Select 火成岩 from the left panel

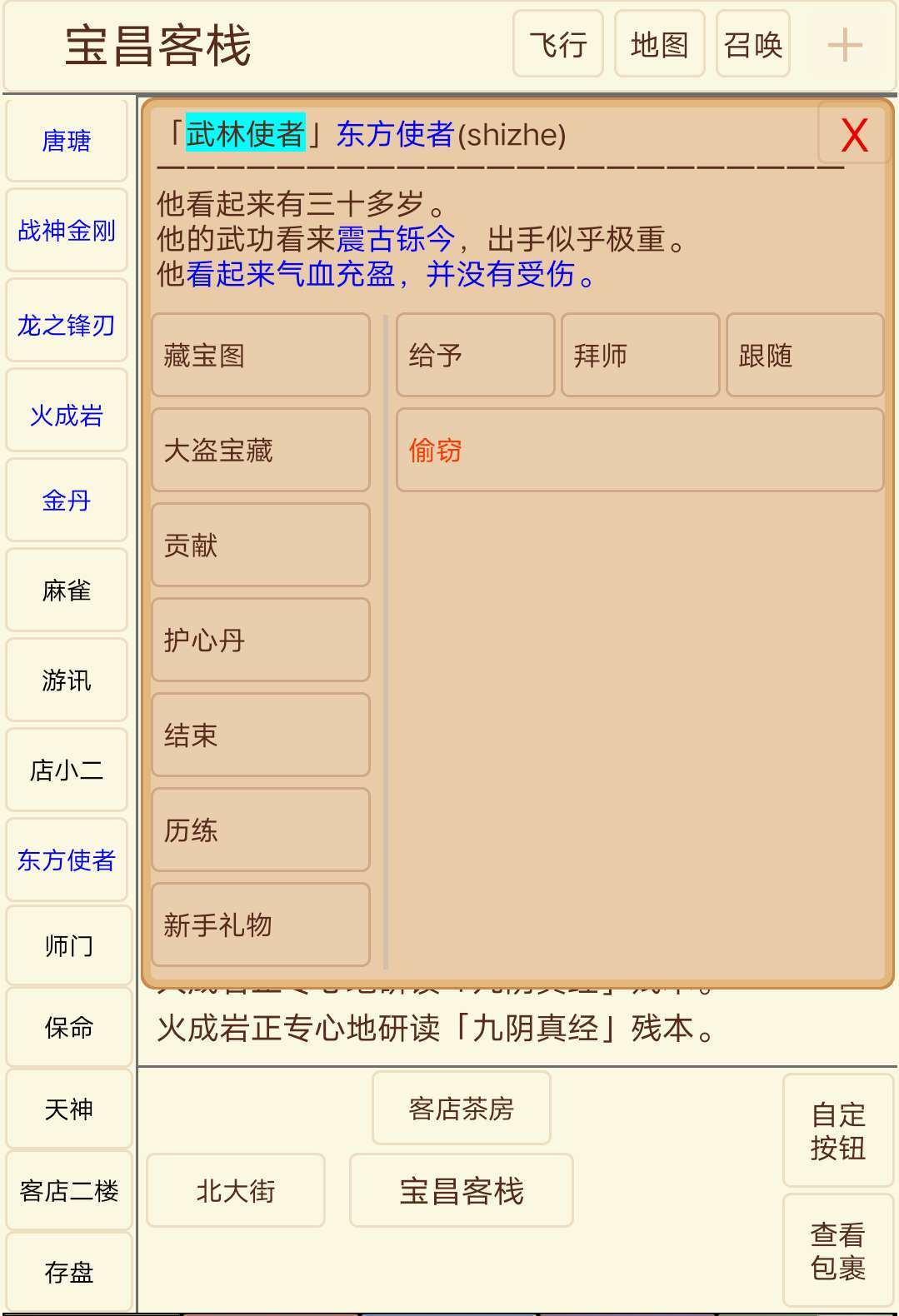66,411
